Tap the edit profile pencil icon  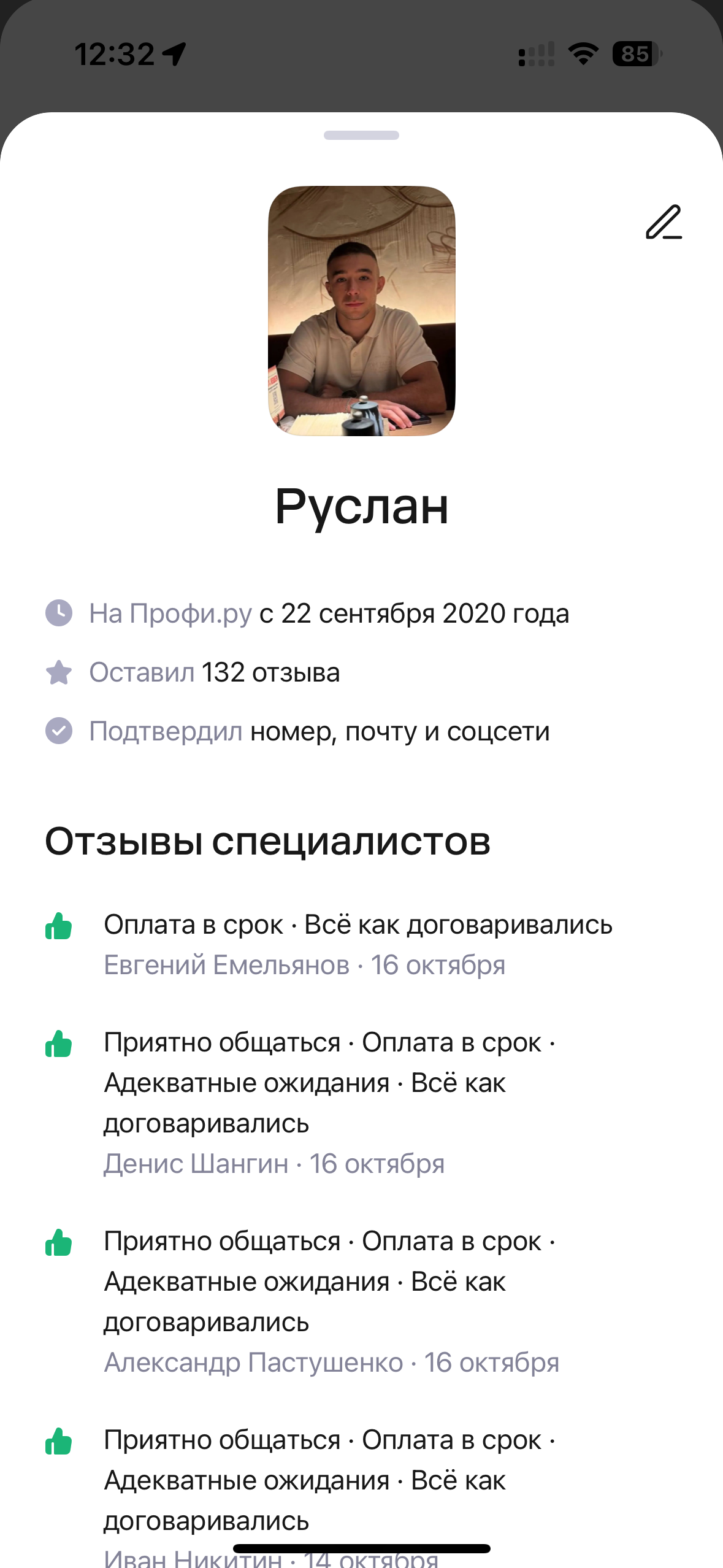[664, 222]
